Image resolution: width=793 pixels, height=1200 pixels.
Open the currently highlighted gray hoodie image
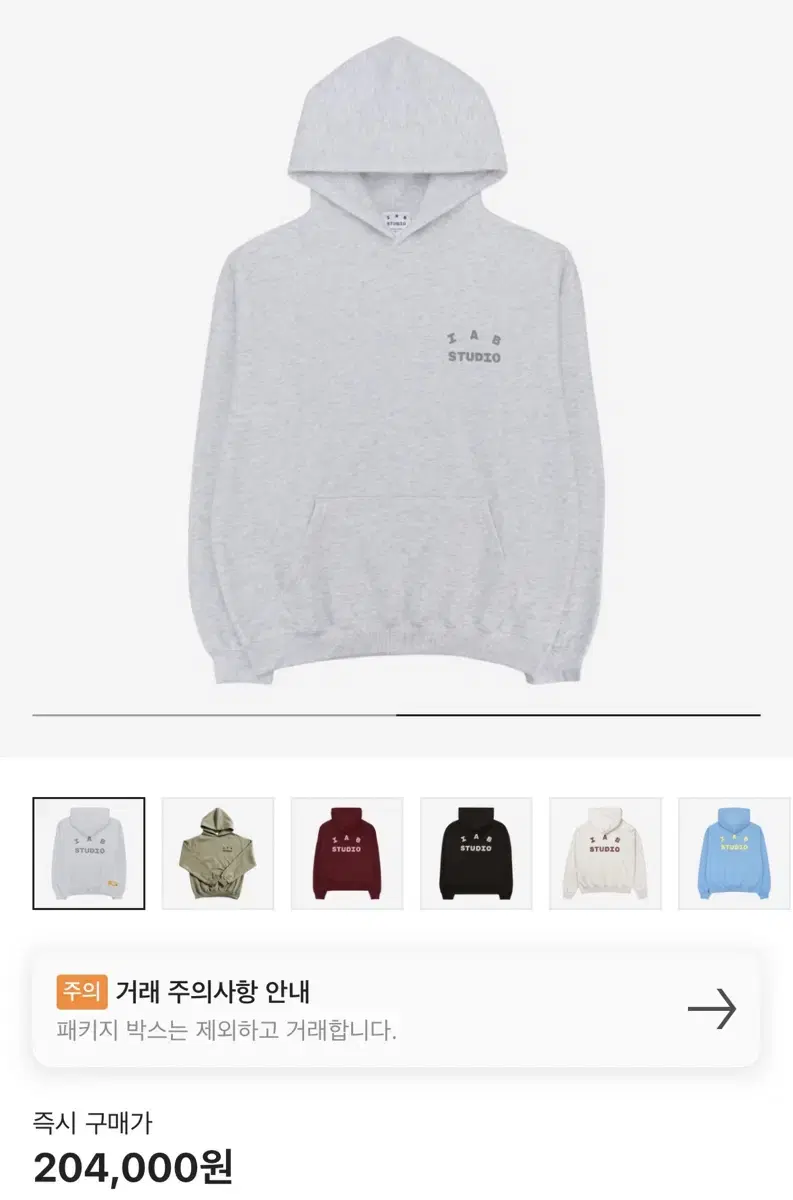point(90,852)
